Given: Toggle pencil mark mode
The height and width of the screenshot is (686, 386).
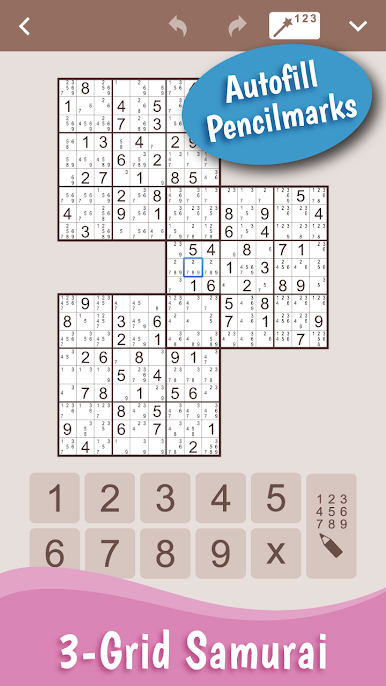Looking at the screenshot, I should (x=331, y=526).
